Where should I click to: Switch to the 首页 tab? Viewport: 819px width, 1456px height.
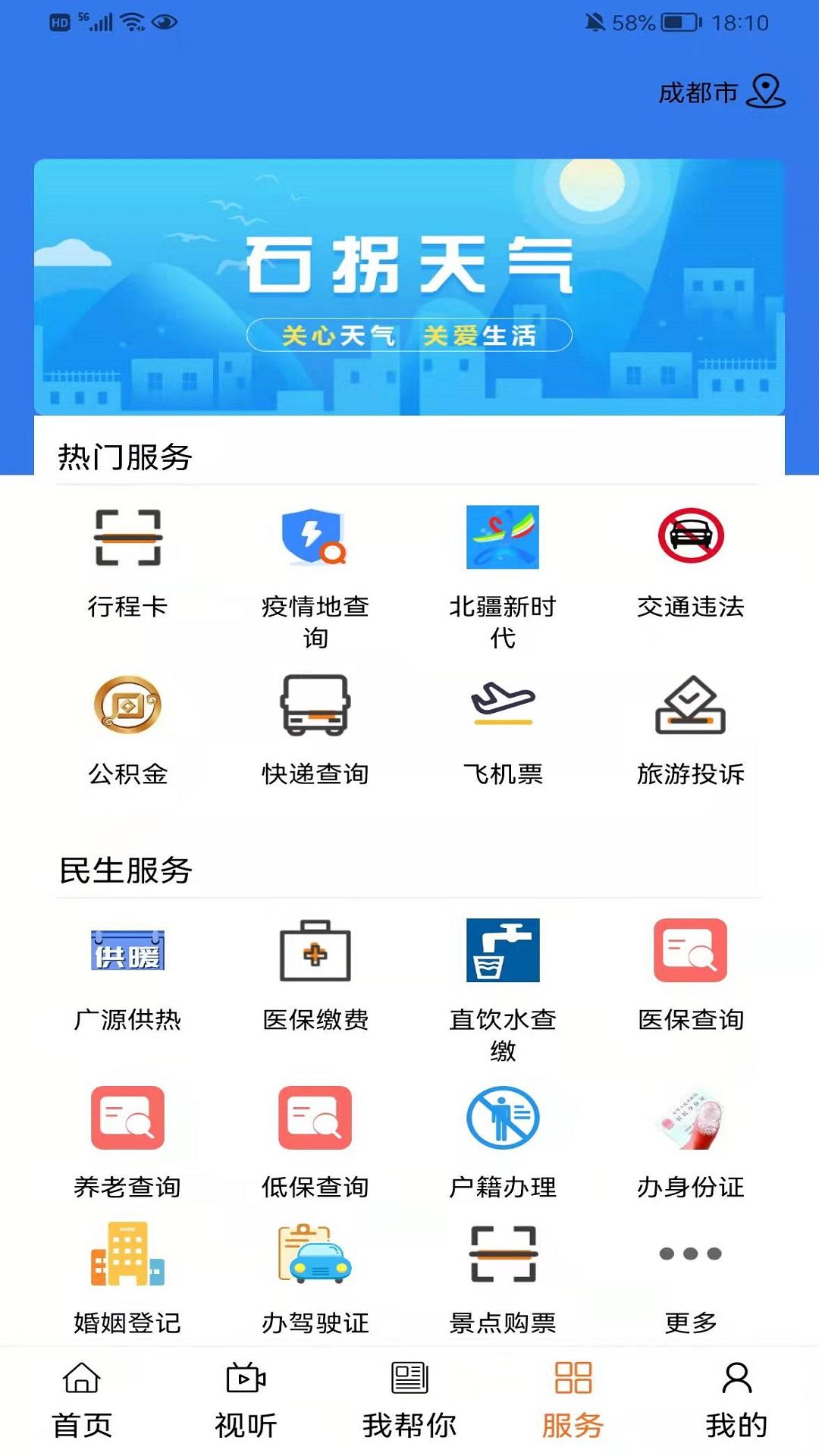(82, 1400)
